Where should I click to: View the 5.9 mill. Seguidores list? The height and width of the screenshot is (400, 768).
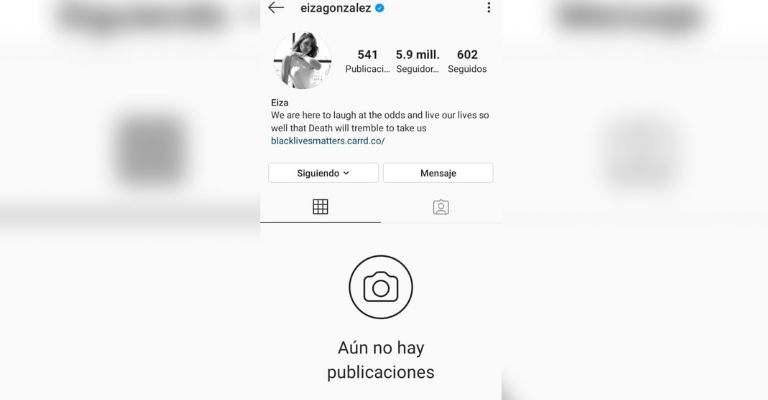[417, 62]
